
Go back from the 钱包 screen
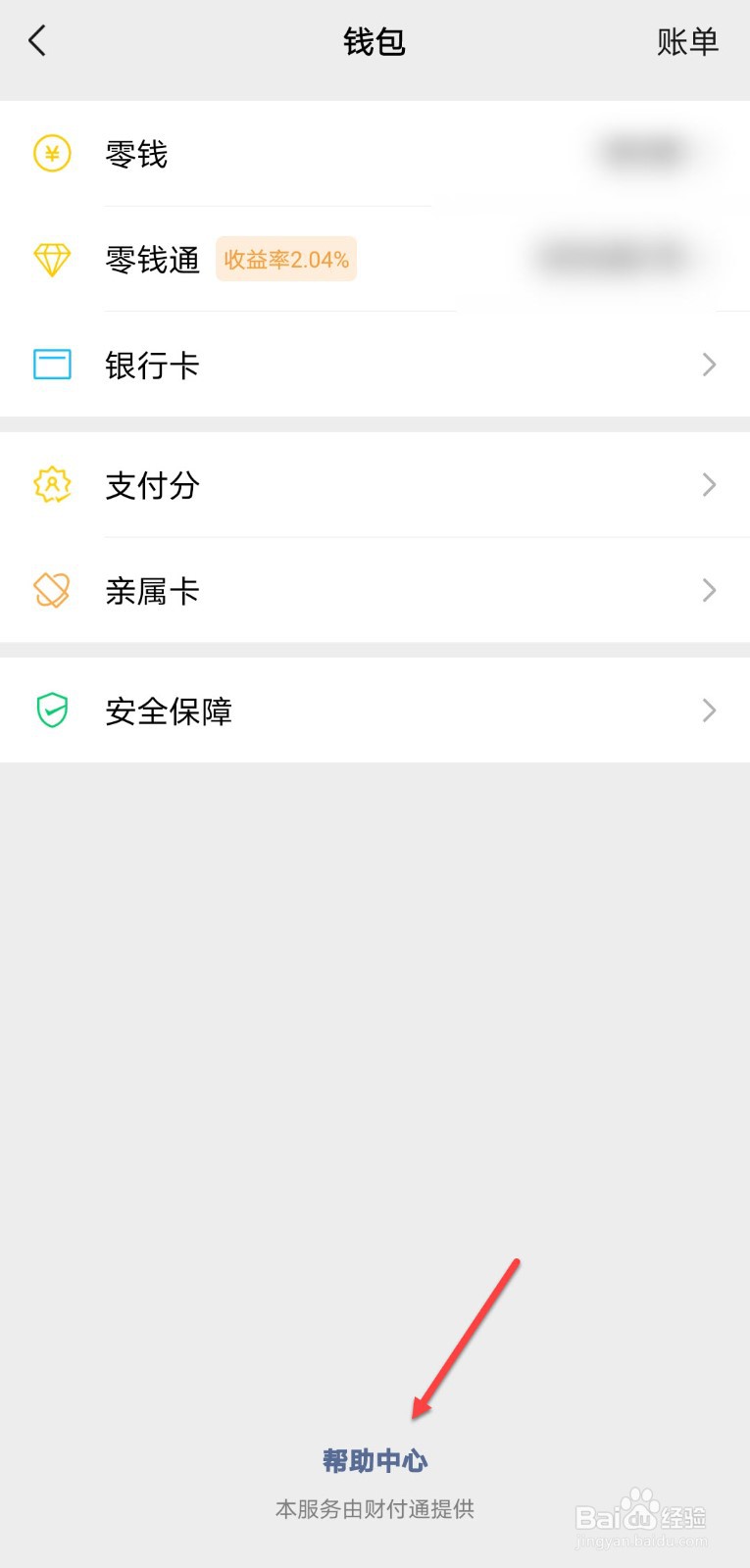pyautogui.click(x=37, y=41)
